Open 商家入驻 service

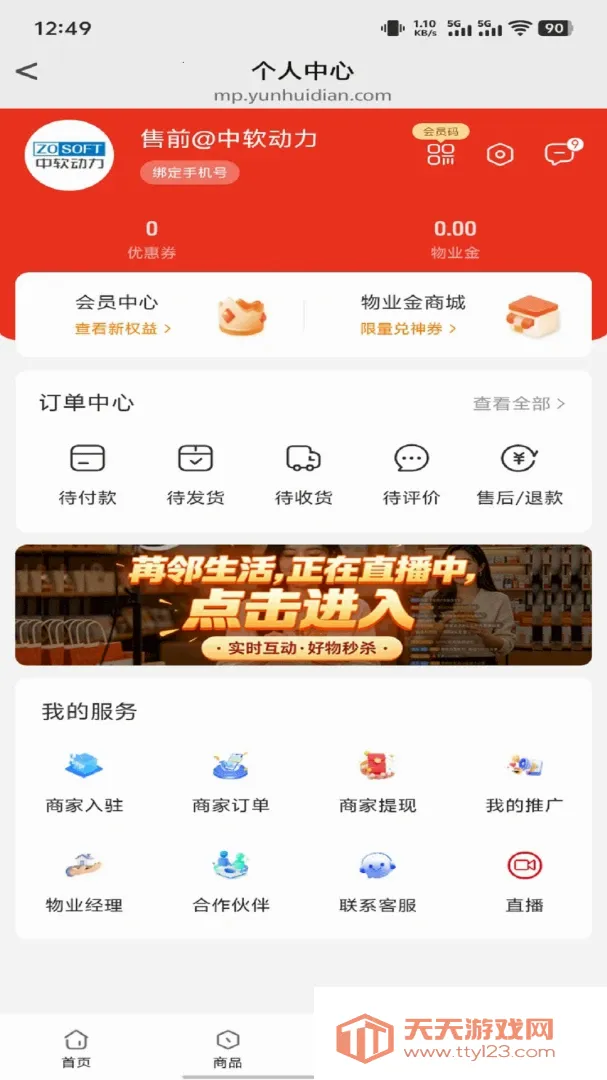[84, 783]
